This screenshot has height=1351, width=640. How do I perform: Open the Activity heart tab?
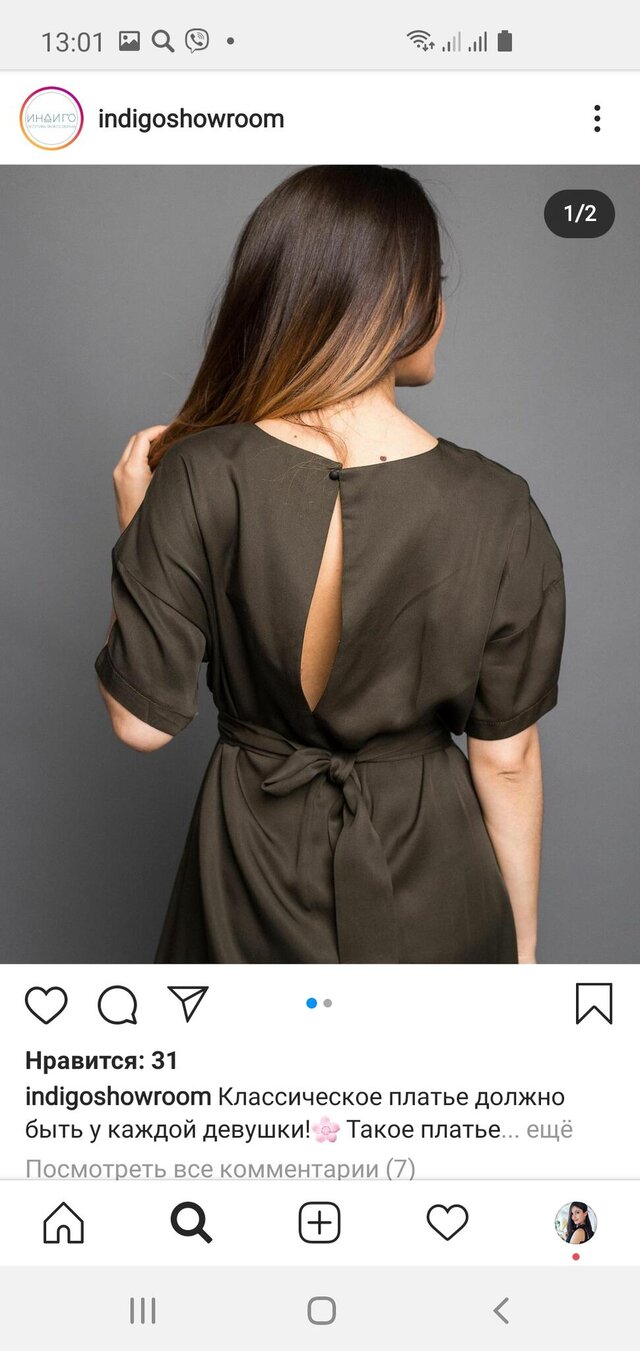click(447, 1222)
